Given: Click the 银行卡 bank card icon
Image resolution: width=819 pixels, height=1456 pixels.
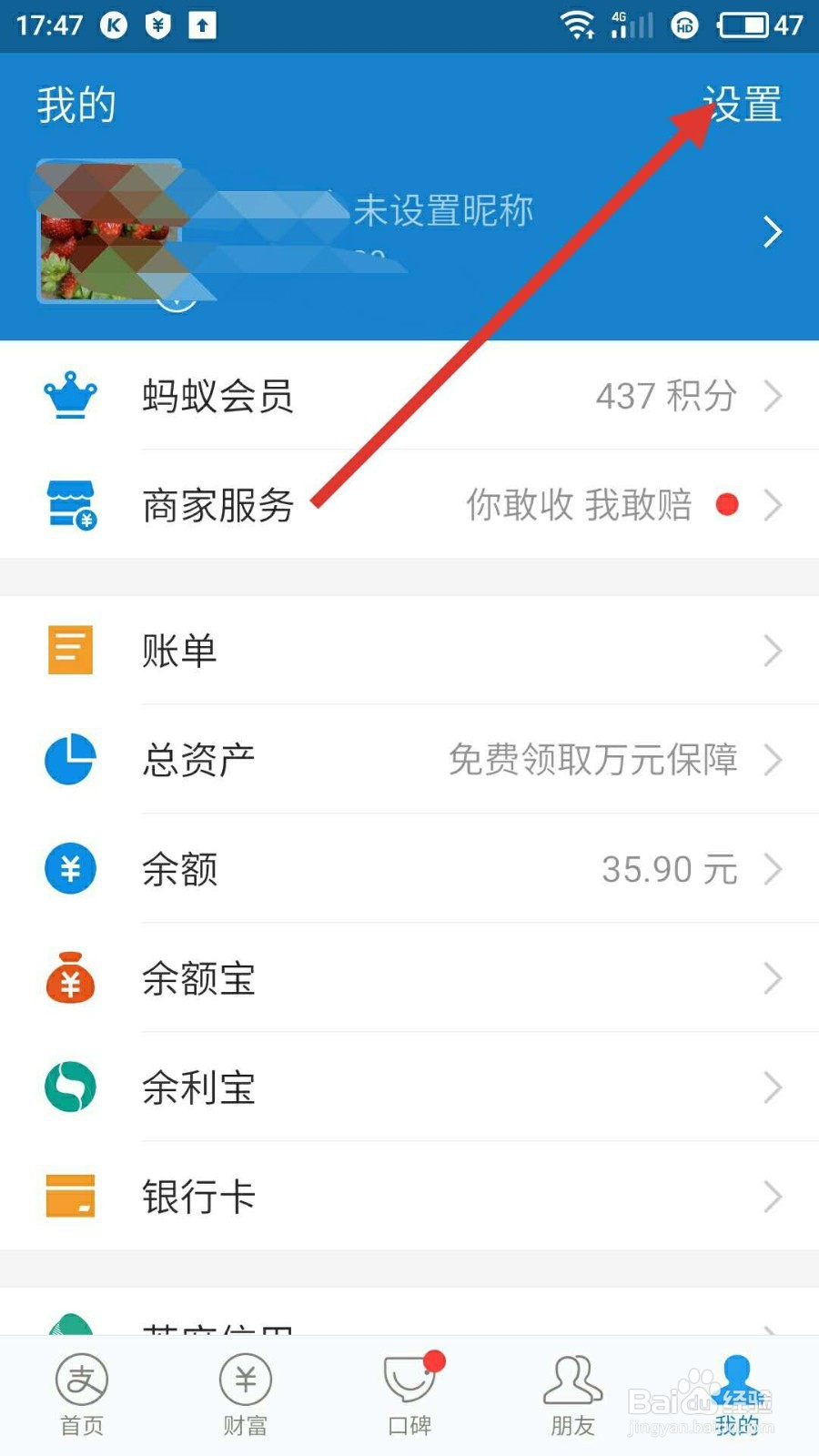Looking at the screenshot, I should pyautogui.click(x=70, y=1197).
